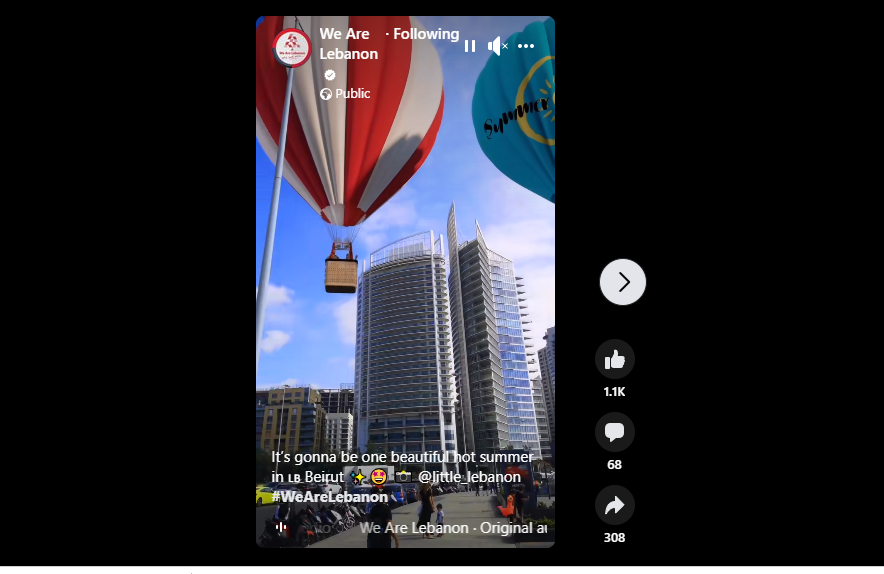Go to the next reel
The image size is (884, 574).
pos(623,282)
